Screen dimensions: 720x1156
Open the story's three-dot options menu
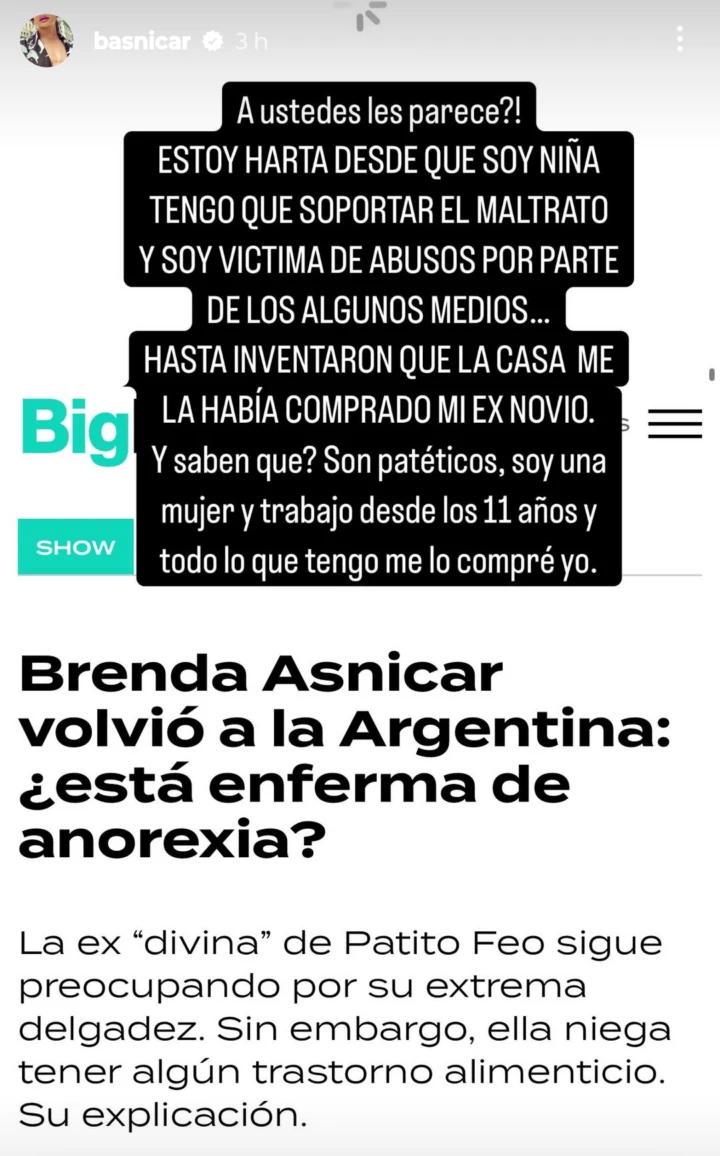(x=680, y=40)
